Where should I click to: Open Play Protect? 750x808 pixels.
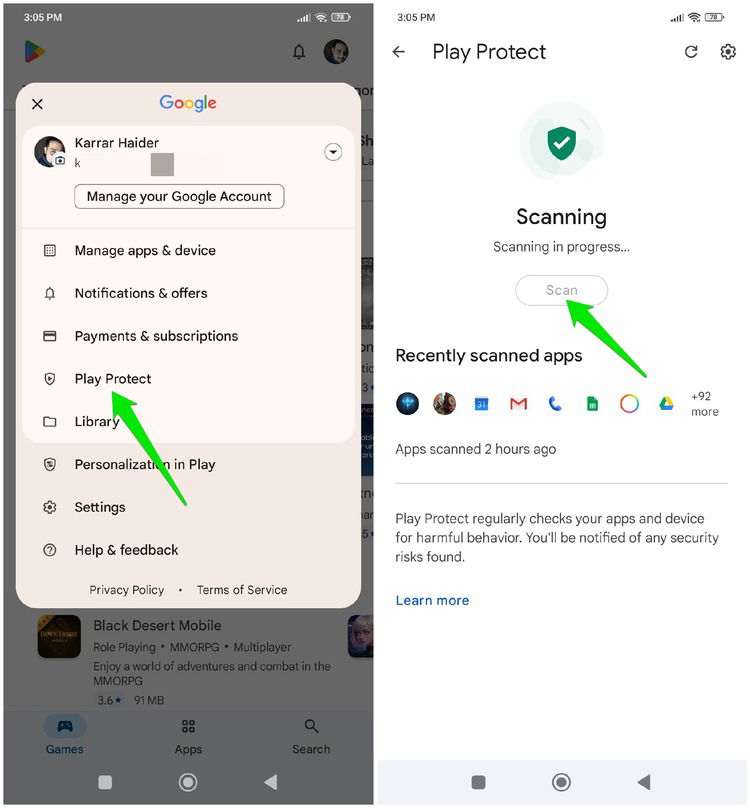(113, 379)
